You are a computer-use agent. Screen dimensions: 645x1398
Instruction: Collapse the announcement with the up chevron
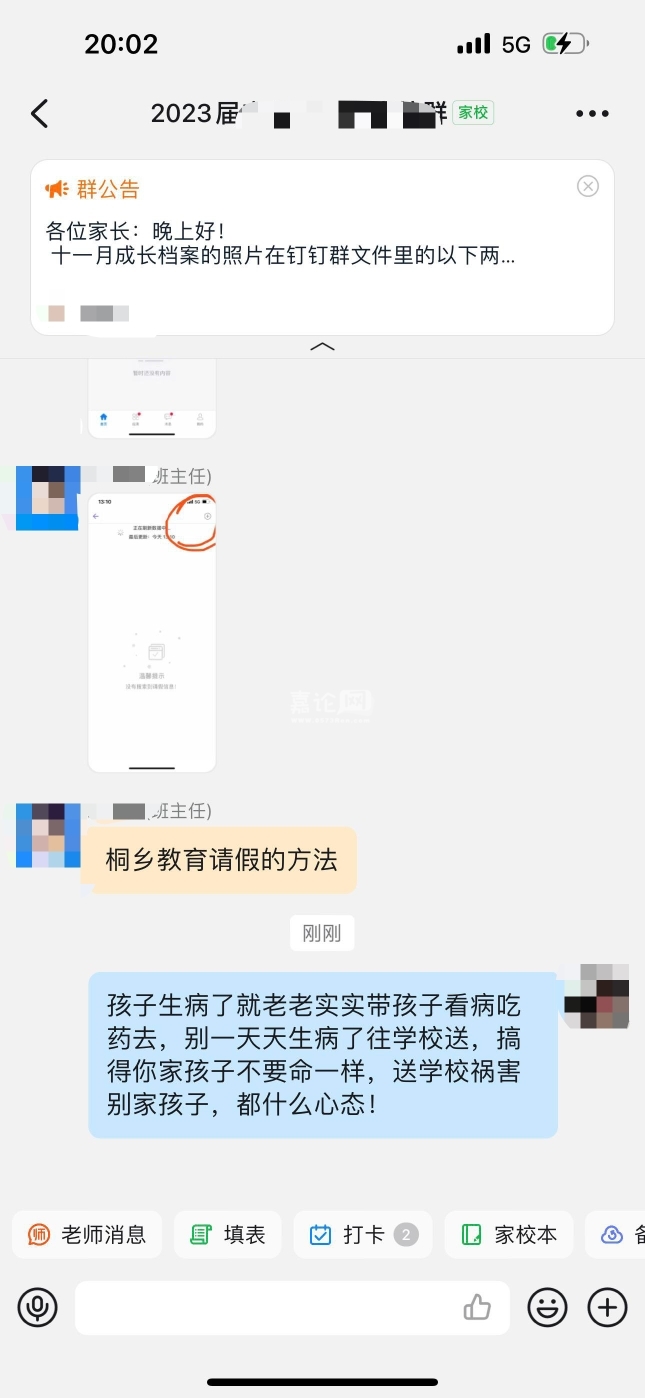click(x=322, y=347)
